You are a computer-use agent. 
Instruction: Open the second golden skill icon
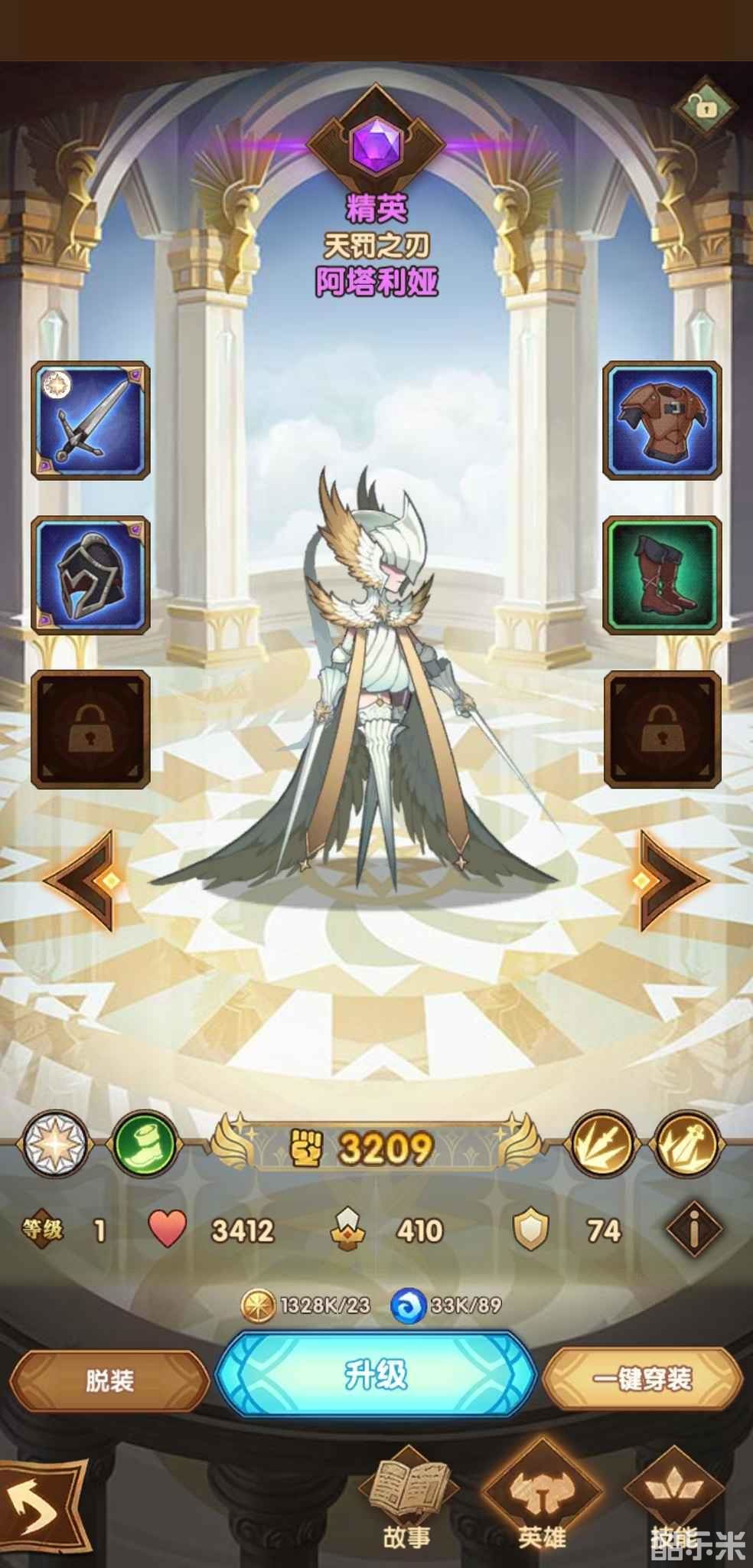coord(686,1145)
